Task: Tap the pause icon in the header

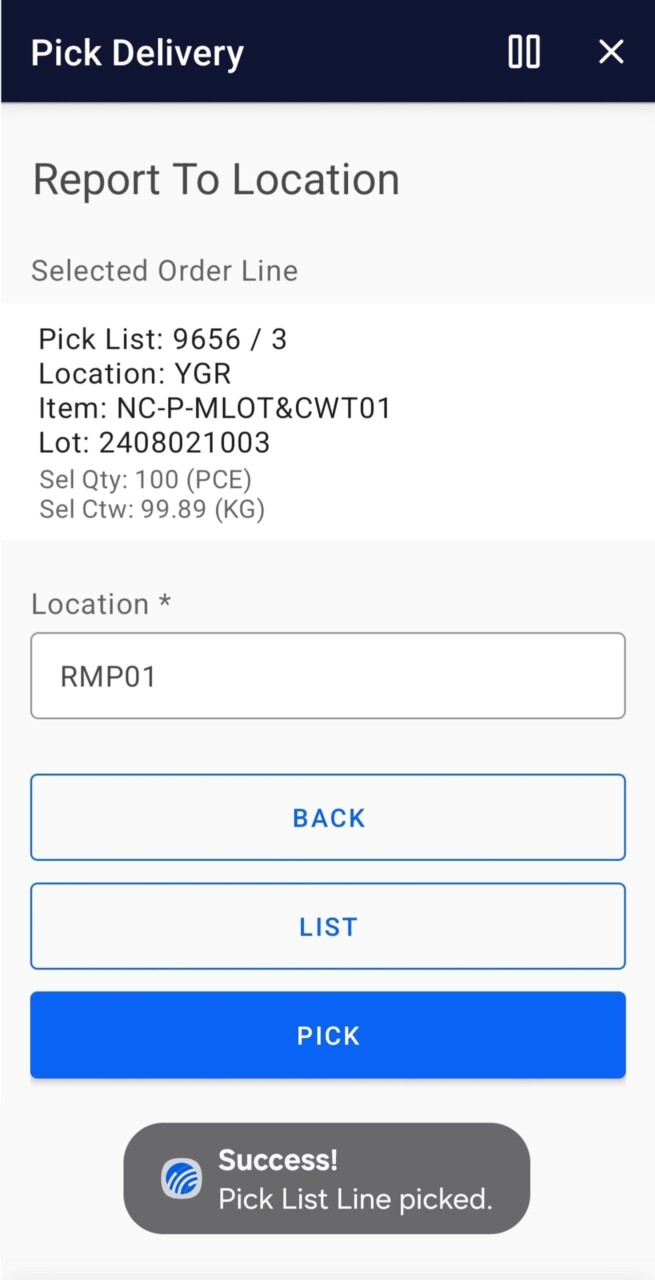Action: coord(524,52)
